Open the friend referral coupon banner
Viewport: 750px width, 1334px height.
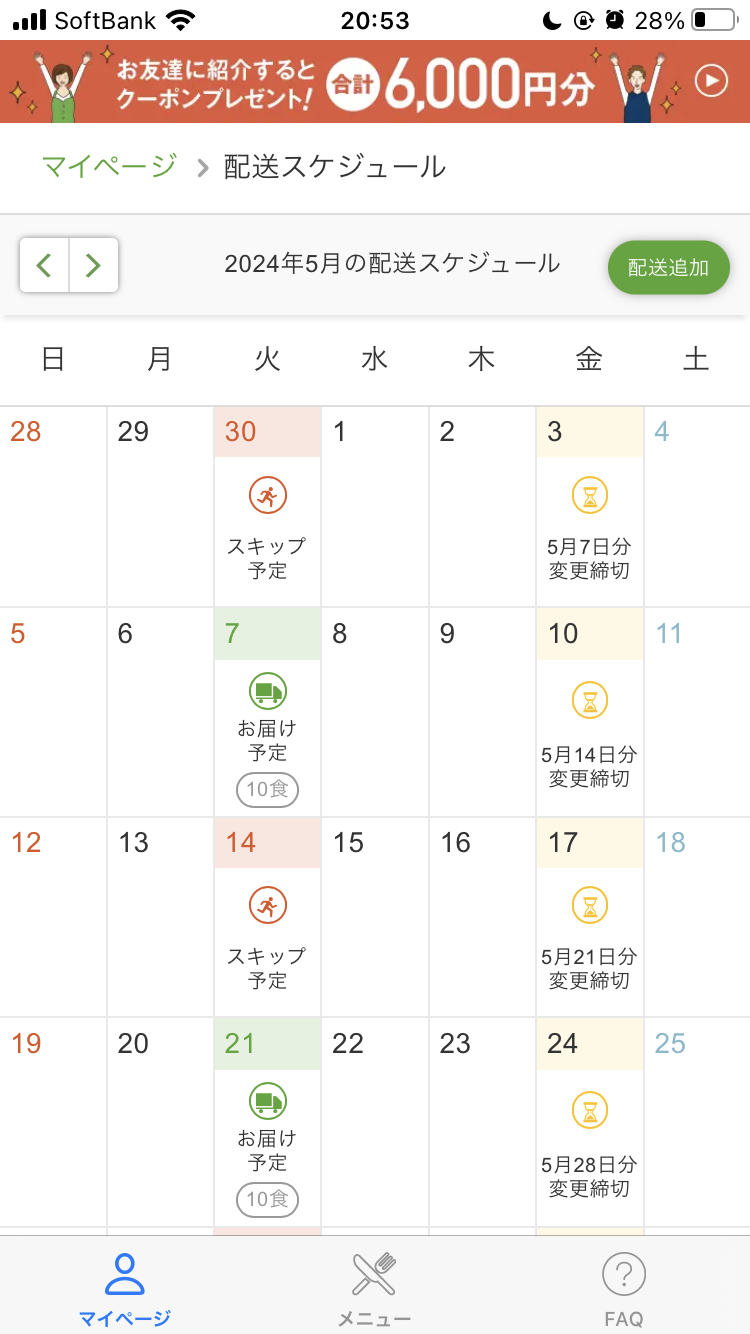(375, 82)
